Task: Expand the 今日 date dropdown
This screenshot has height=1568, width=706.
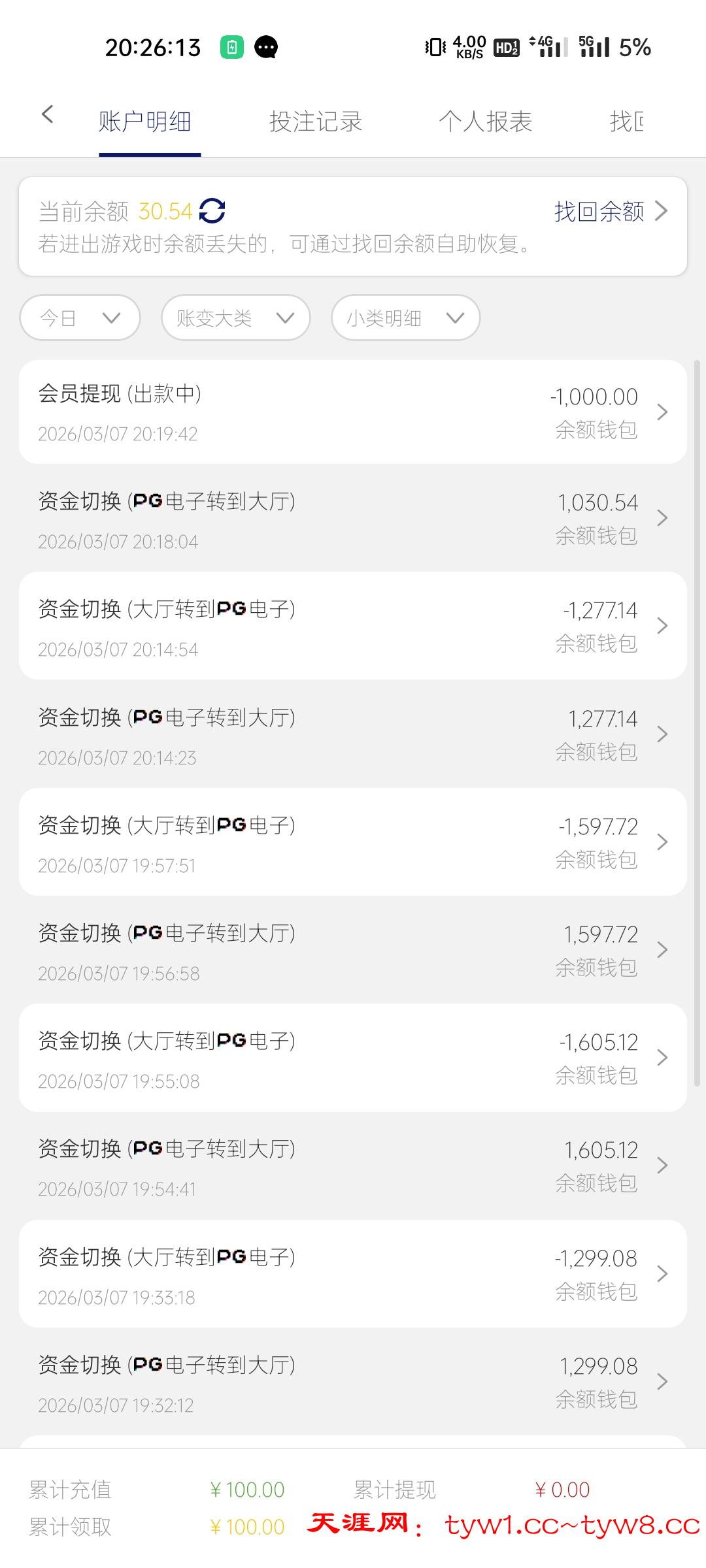Action: (x=80, y=318)
